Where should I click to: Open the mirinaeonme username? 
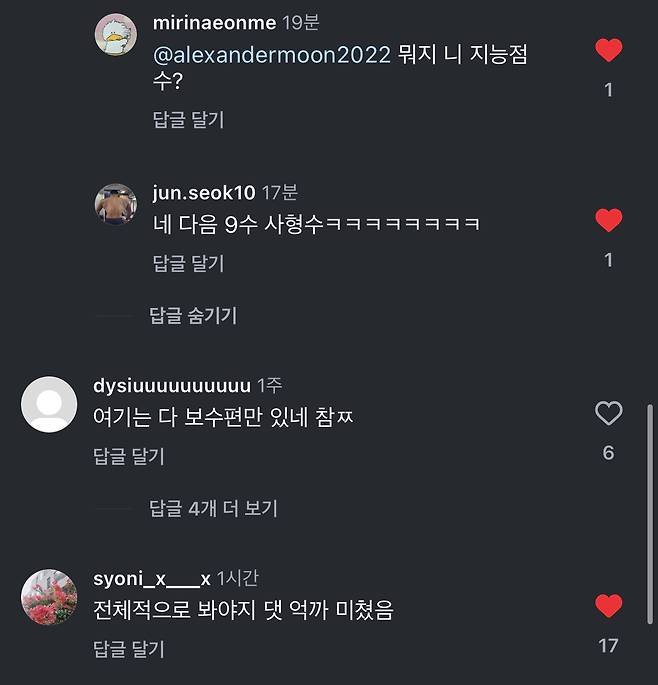pos(214,22)
